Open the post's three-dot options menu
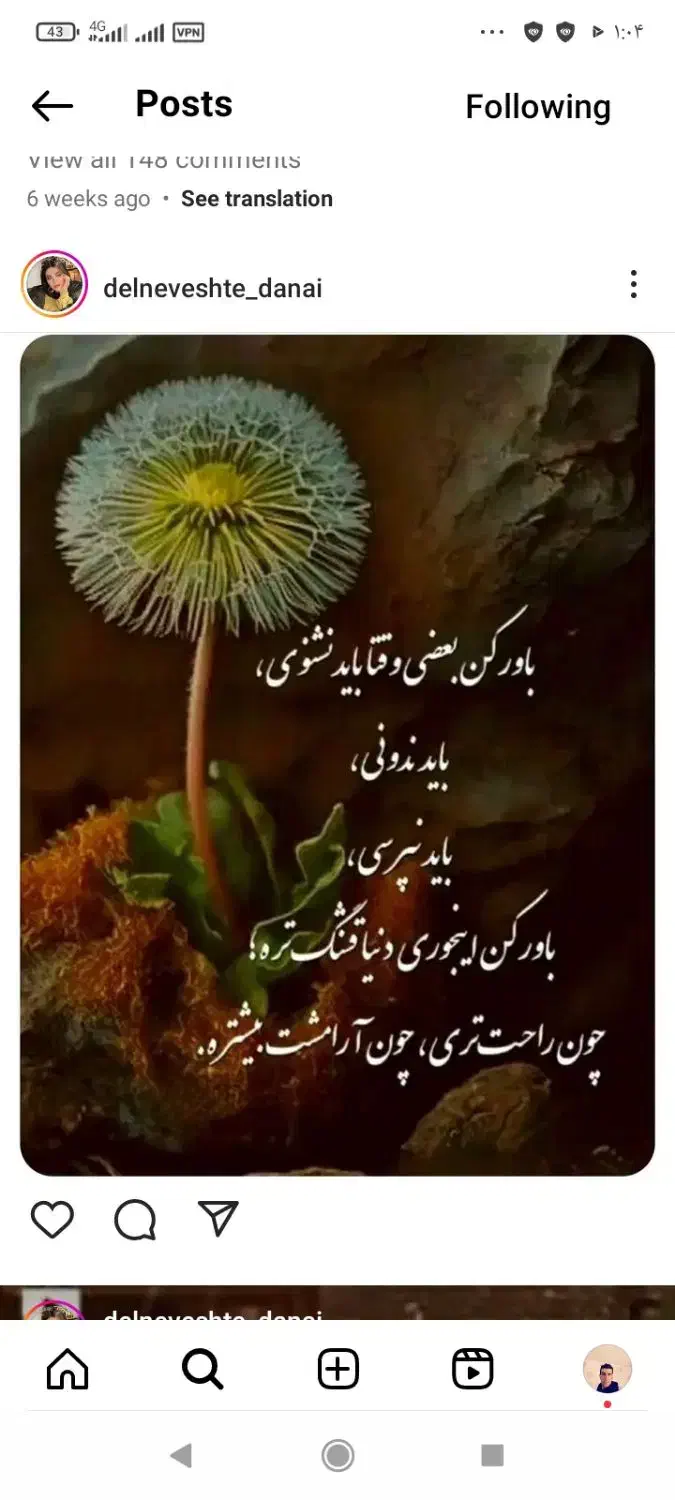 click(x=633, y=285)
